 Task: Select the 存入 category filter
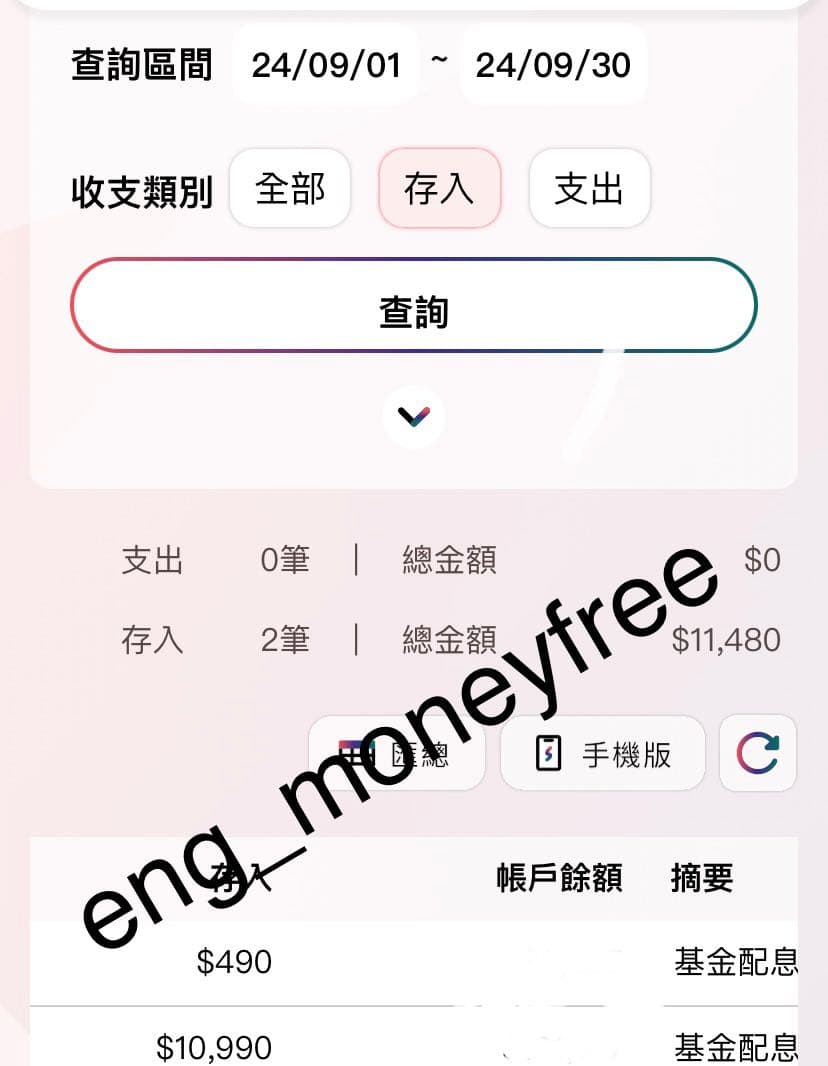(x=439, y=188)
